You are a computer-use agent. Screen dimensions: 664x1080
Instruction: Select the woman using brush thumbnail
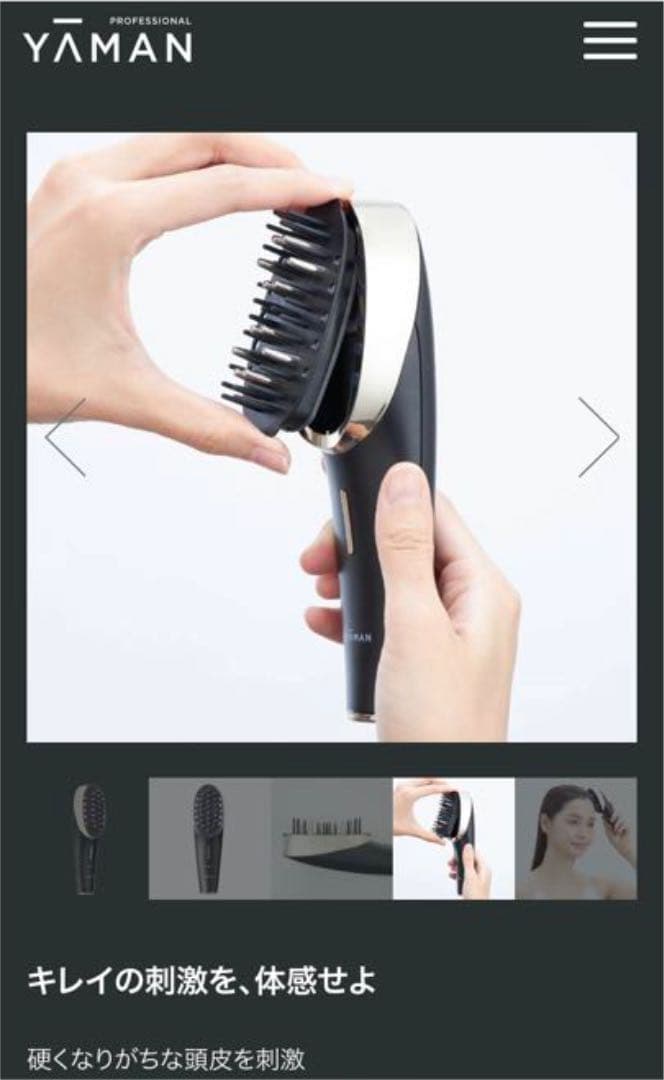point(575,838)
